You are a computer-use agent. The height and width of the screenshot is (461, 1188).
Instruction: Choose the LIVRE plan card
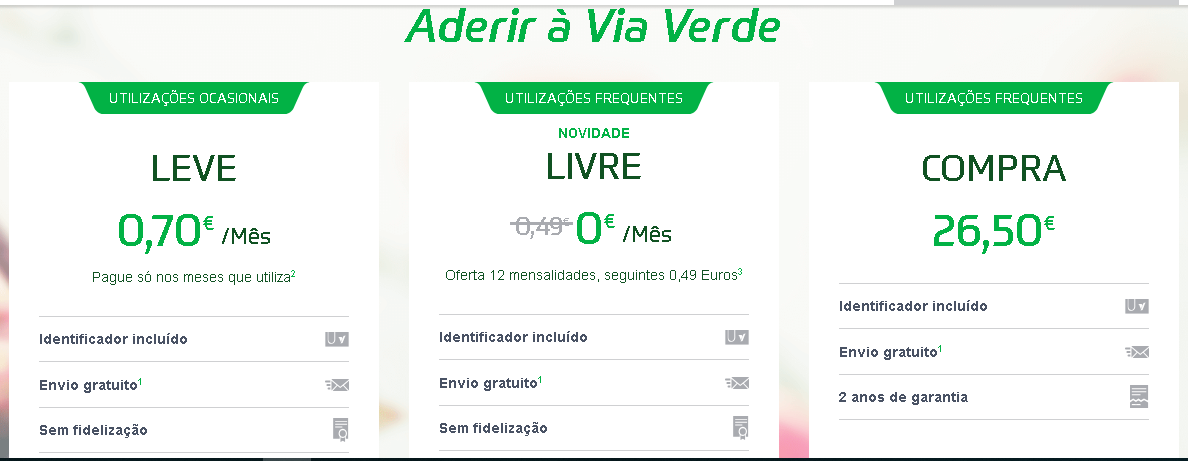(594, 271)
